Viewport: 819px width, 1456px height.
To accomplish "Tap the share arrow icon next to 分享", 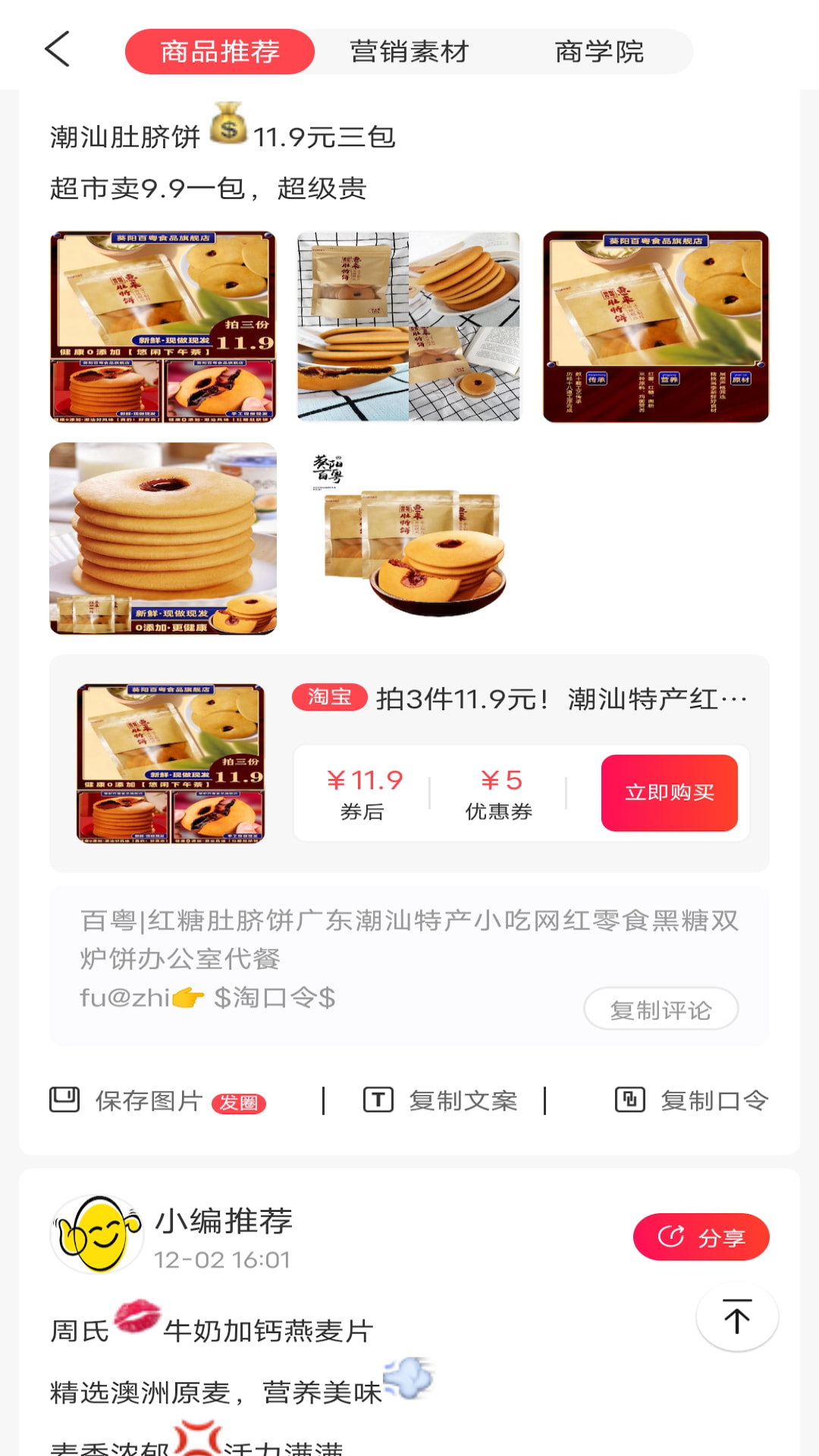I will 670,1236.
